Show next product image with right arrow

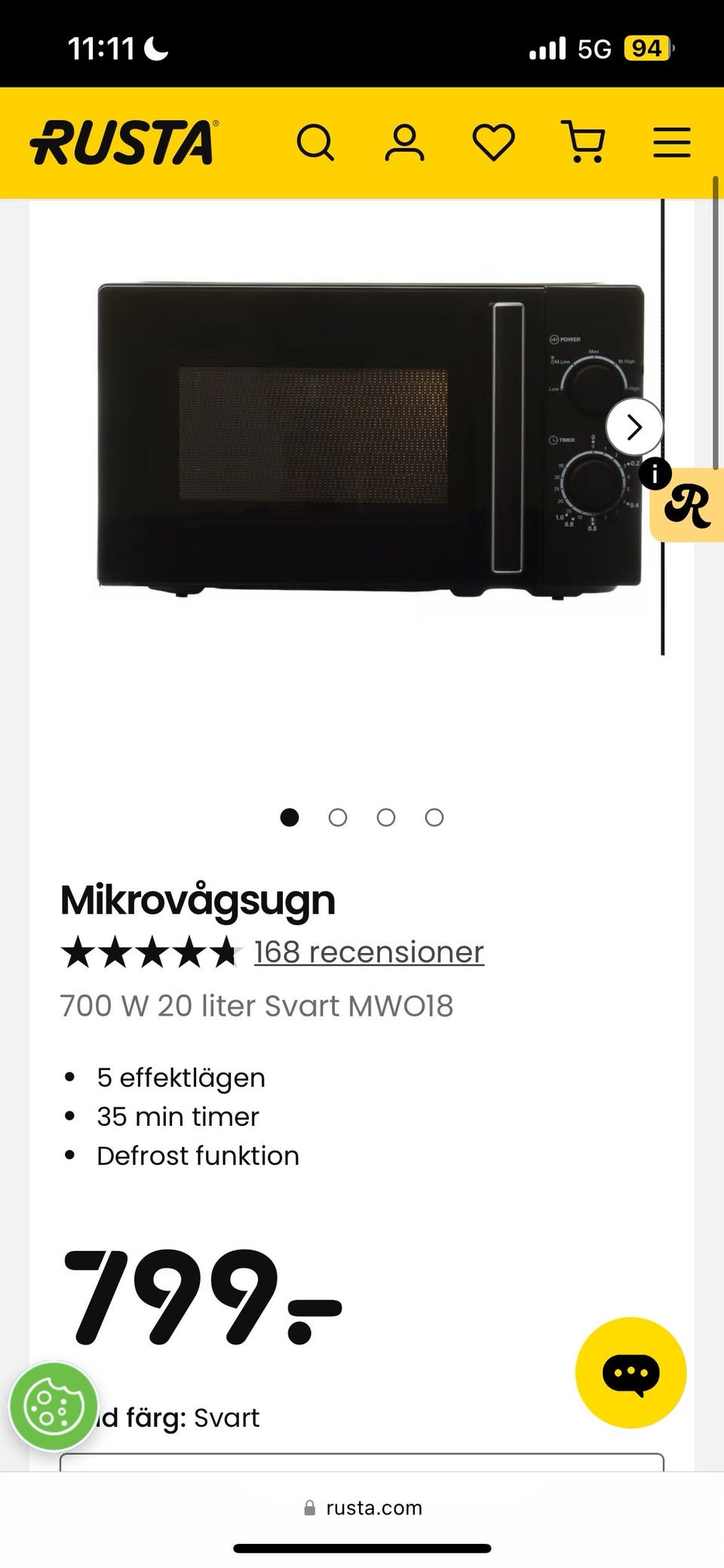(633, 426)
